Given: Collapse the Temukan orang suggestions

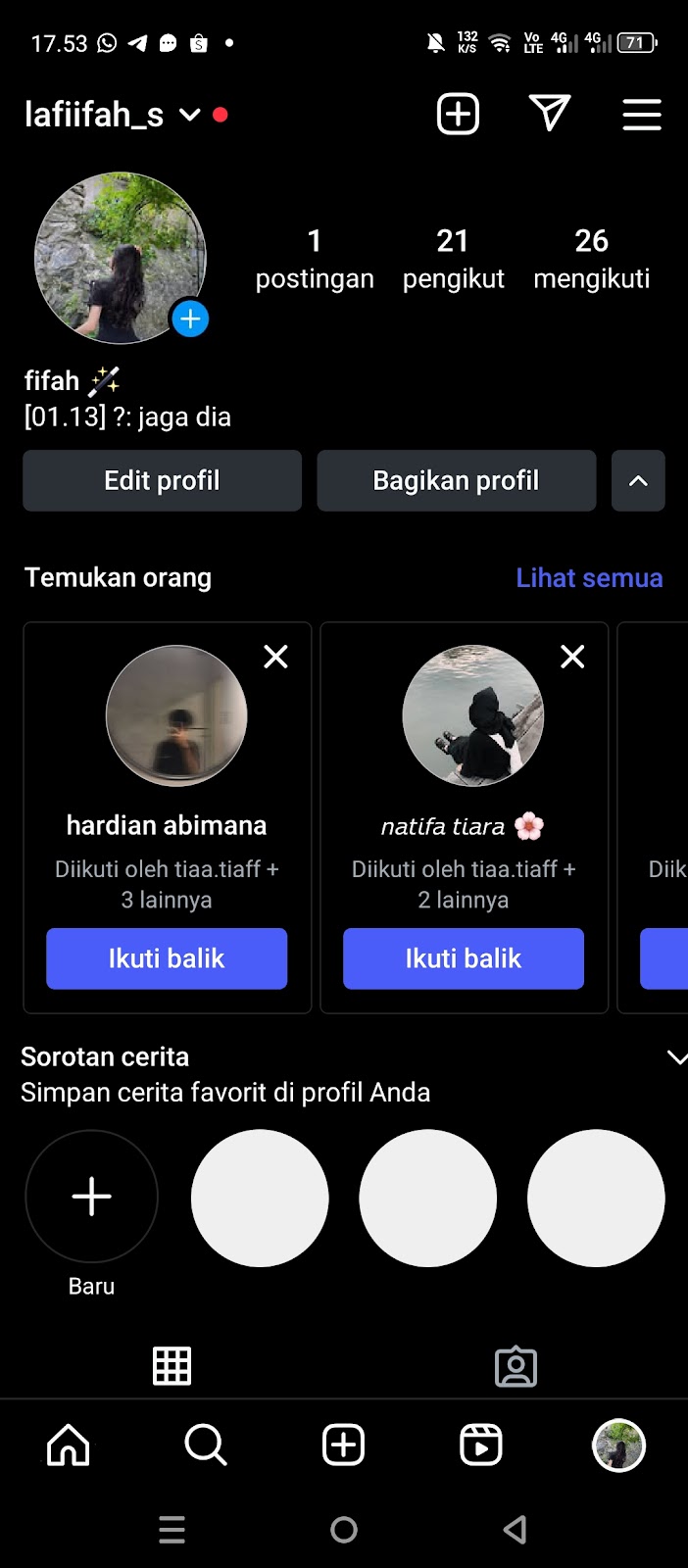Looking at the screenshot, I should [x=638, y=480].
